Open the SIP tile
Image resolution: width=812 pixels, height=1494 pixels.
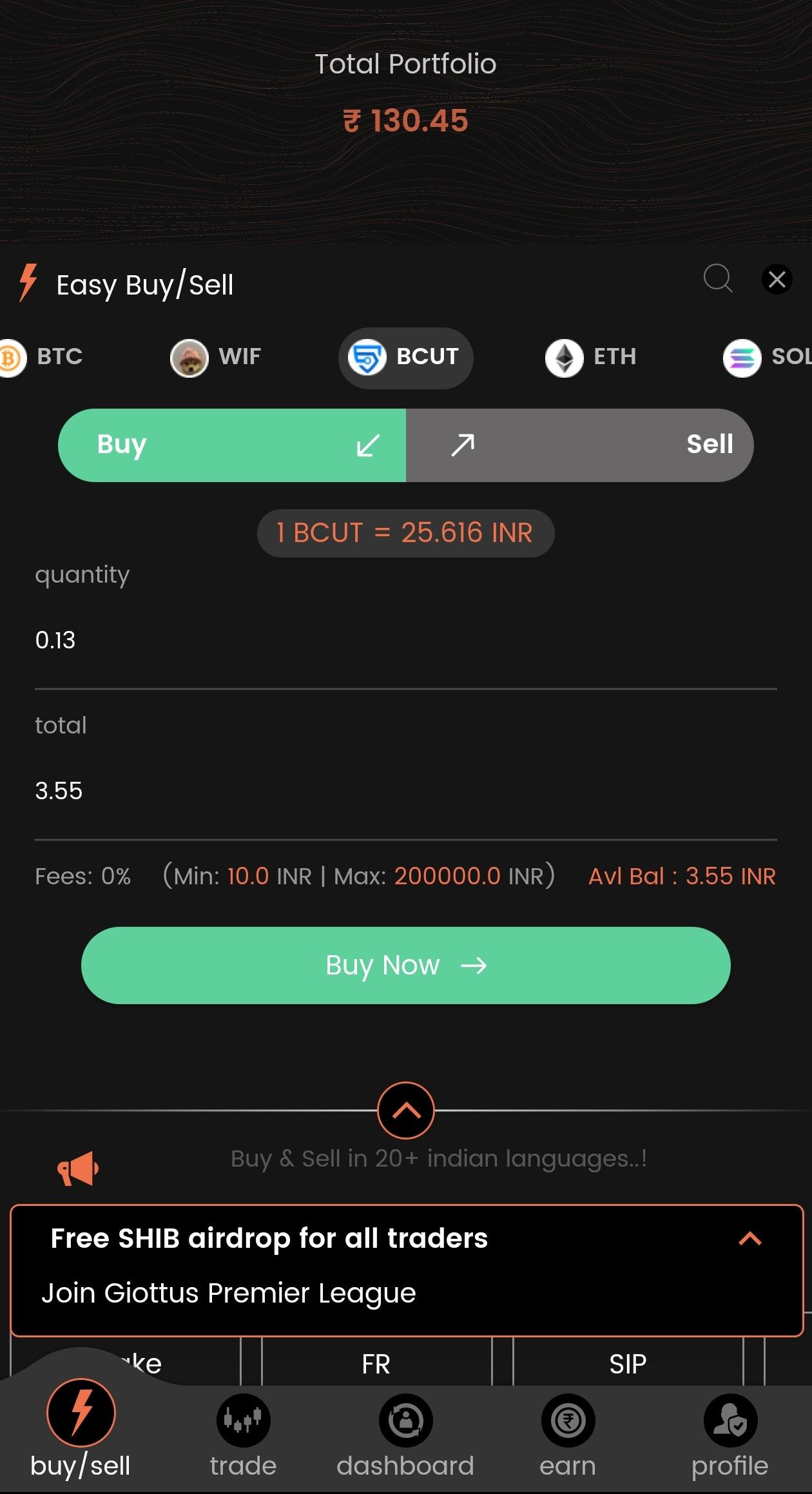tap(628, 1364)
